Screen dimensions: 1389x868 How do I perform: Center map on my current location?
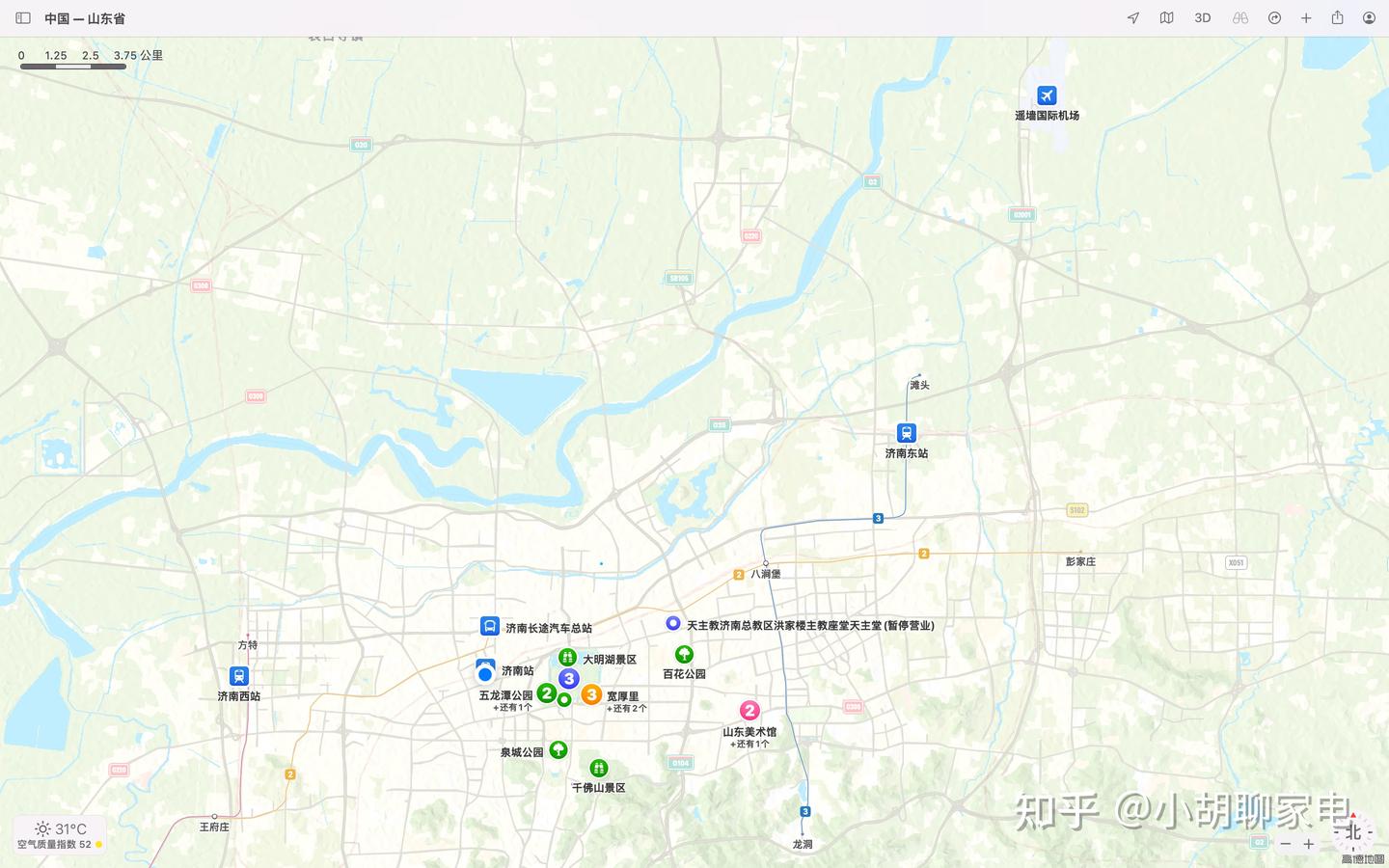coord(1133,18)
